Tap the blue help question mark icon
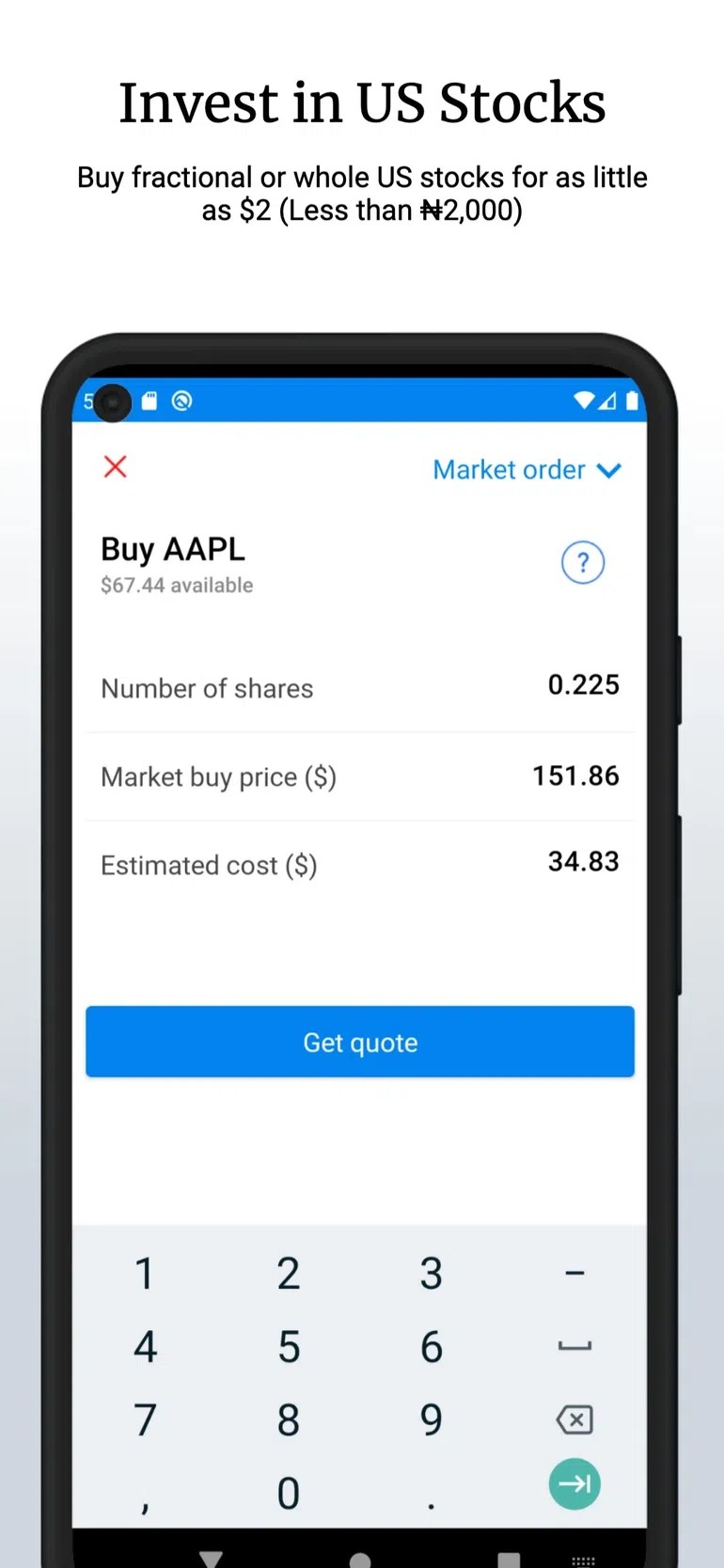The width and height of the screenshot is (724, 1568). [583, 562]
